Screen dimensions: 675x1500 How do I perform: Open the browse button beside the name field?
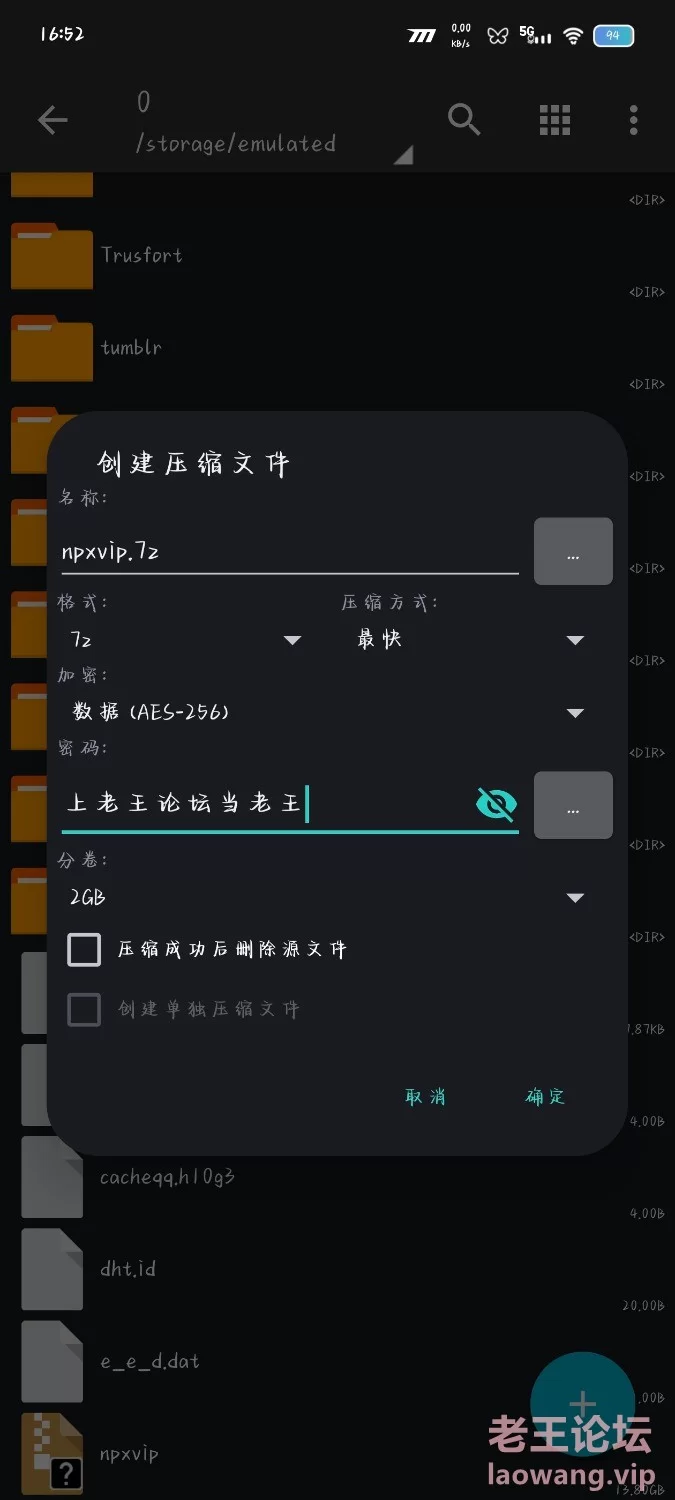tap(573, 551)
